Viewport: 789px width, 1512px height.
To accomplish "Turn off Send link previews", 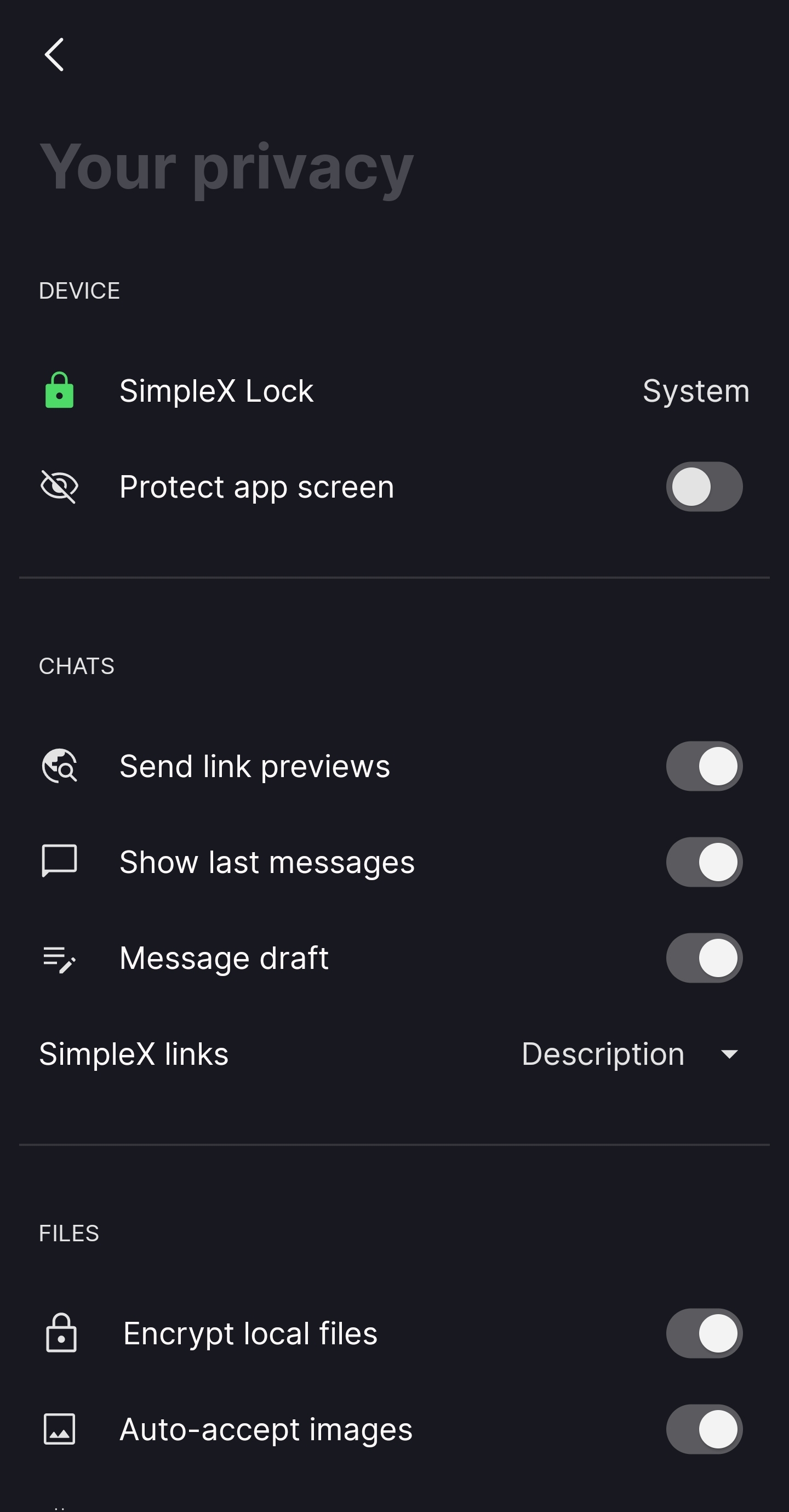I will click(704, 766).
